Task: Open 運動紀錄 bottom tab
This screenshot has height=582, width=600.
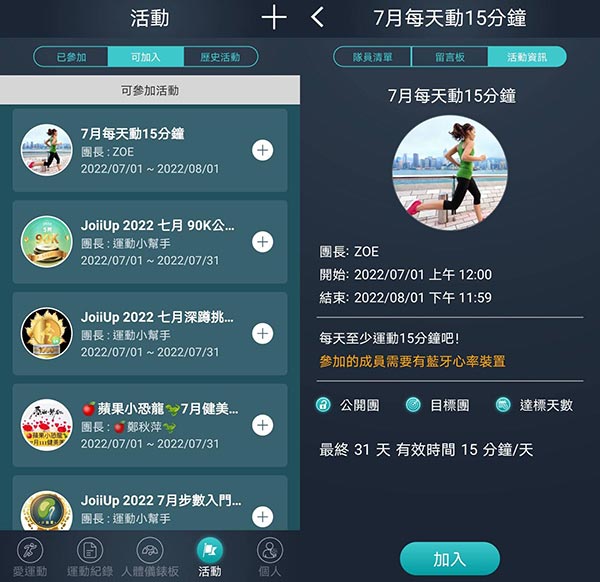Action: [x=90, y=556]
